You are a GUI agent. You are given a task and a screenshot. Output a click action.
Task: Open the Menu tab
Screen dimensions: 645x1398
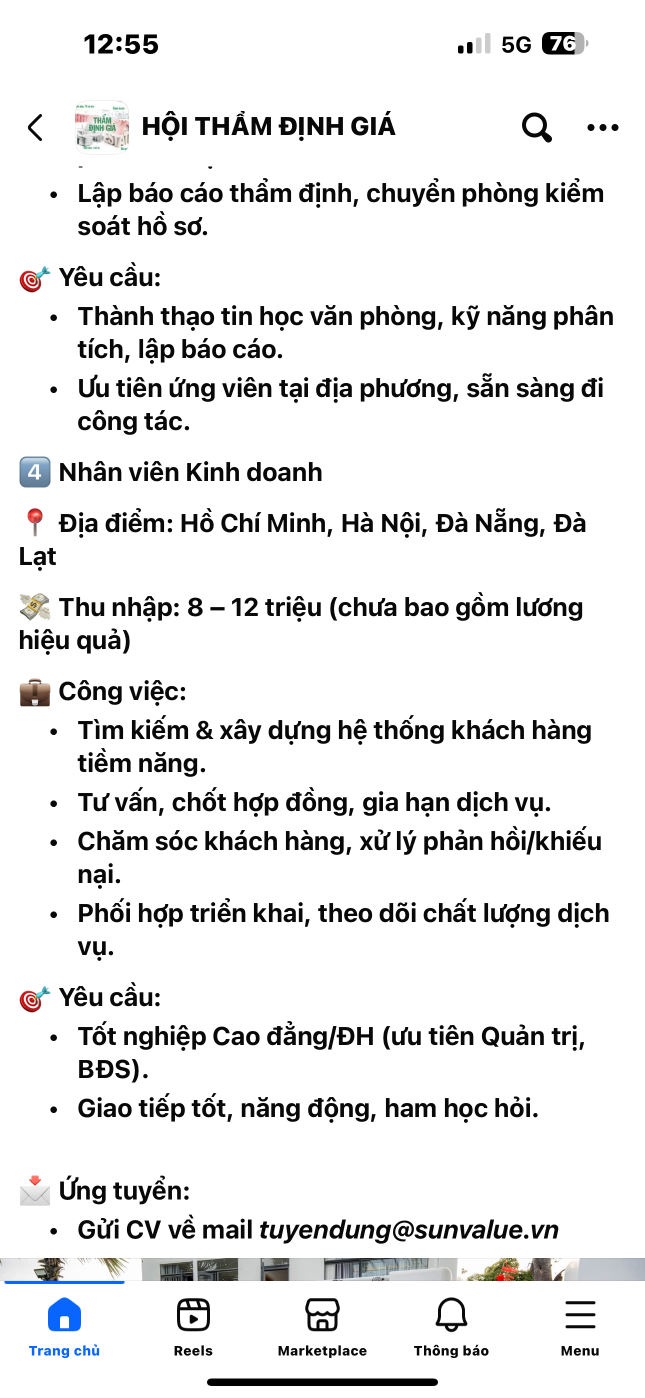580,1328
